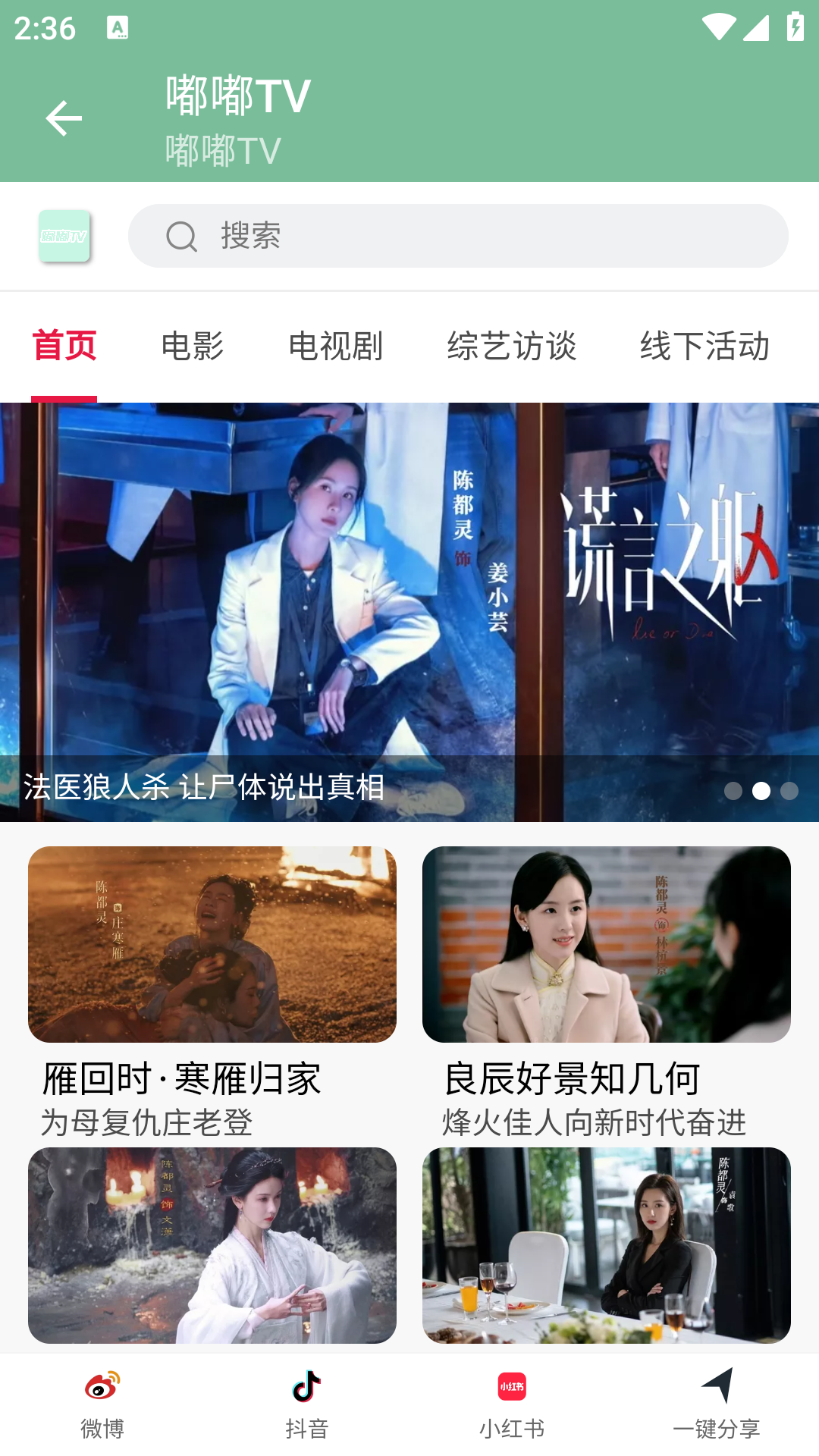Select the 线下活动 tab
819x1456 pixels.
pyautogui.click(x=704, y=347)
